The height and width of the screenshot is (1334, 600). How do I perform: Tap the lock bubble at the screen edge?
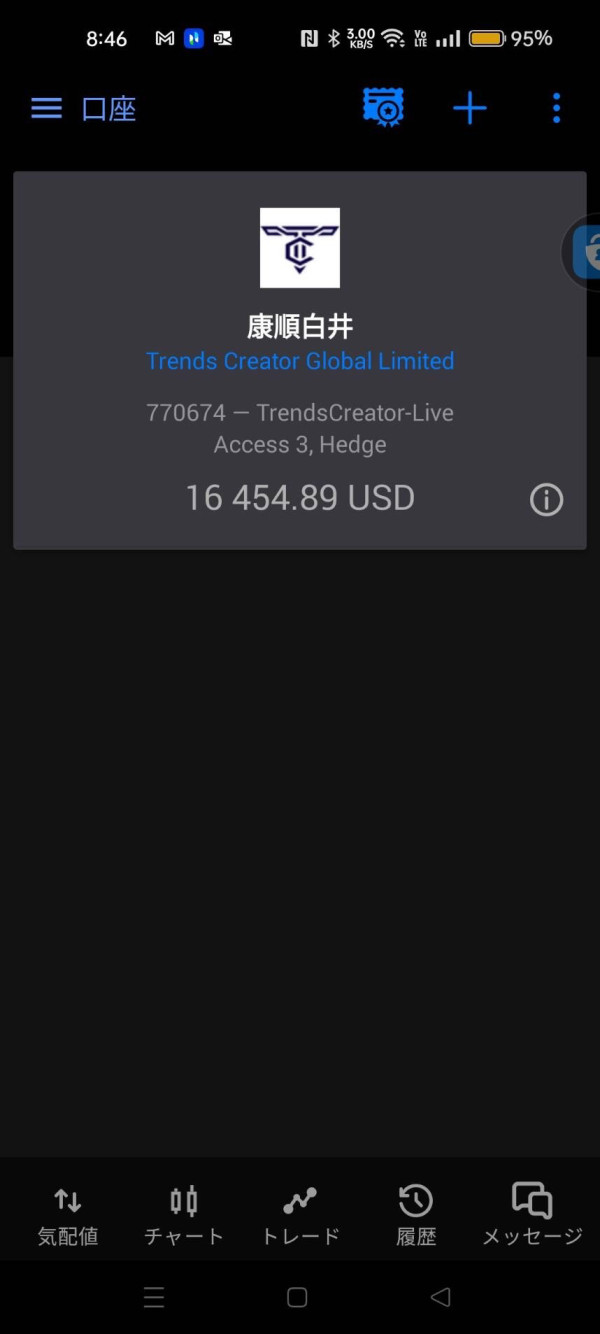tap(582, 251)
